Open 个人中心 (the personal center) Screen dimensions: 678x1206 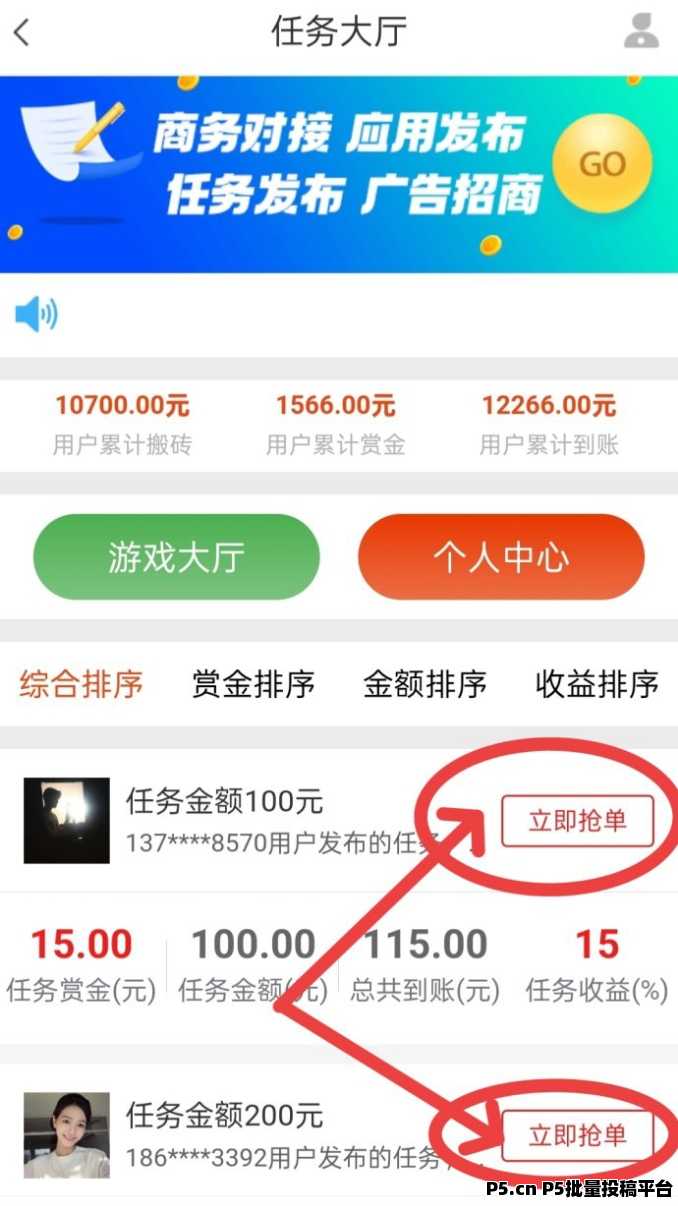(x=501, y=557)
